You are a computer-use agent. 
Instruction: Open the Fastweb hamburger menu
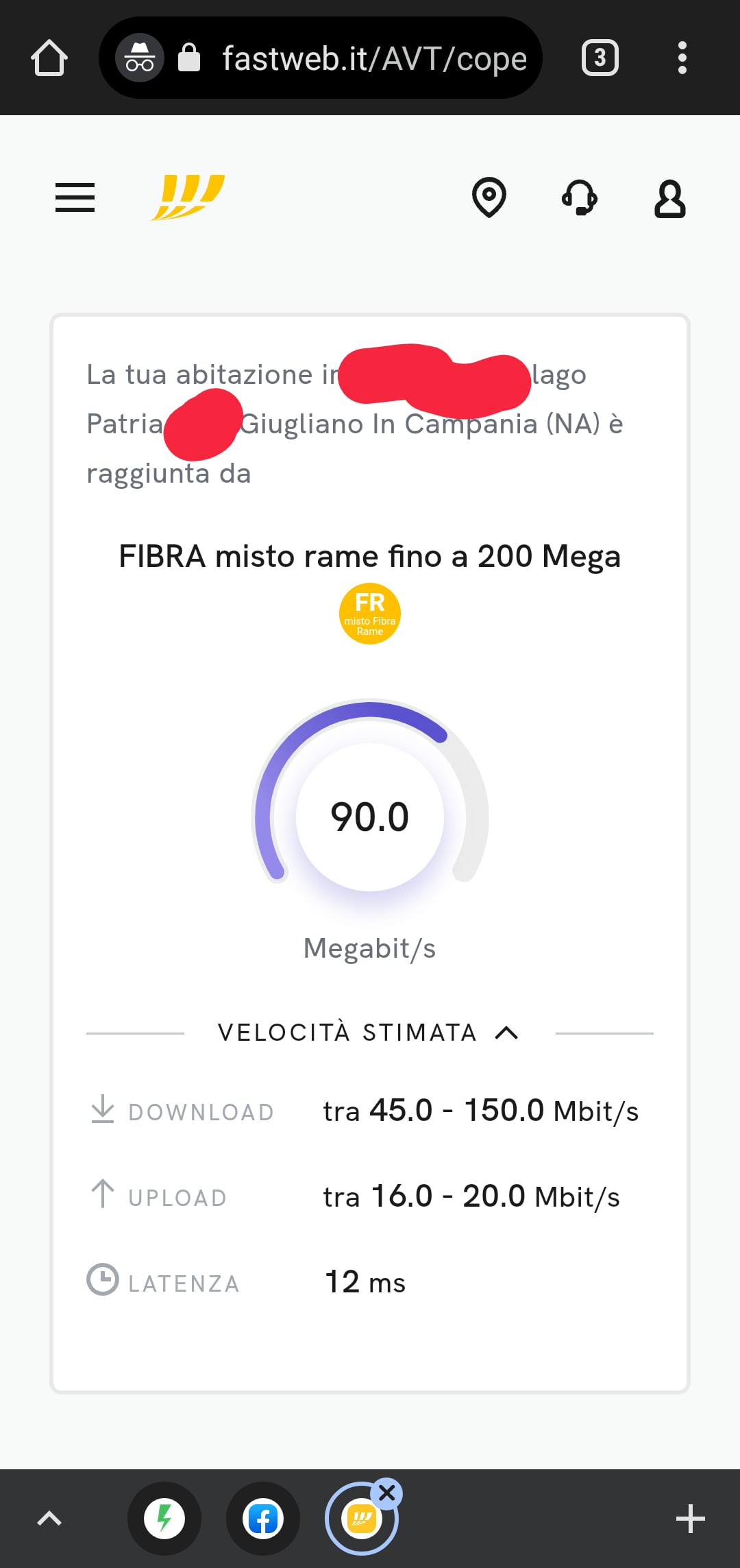(x=75, y=197)
